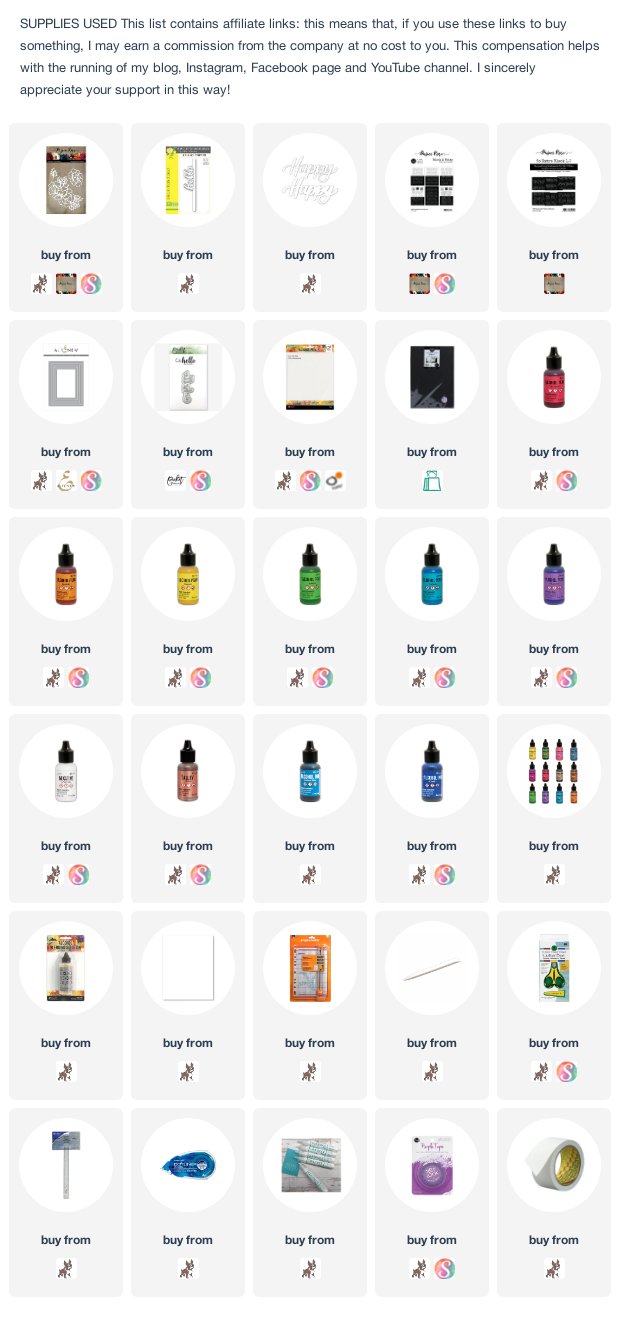Open the blue tape runner product image
This screenshot has width=620, height=1317.
coord(188,1165)
